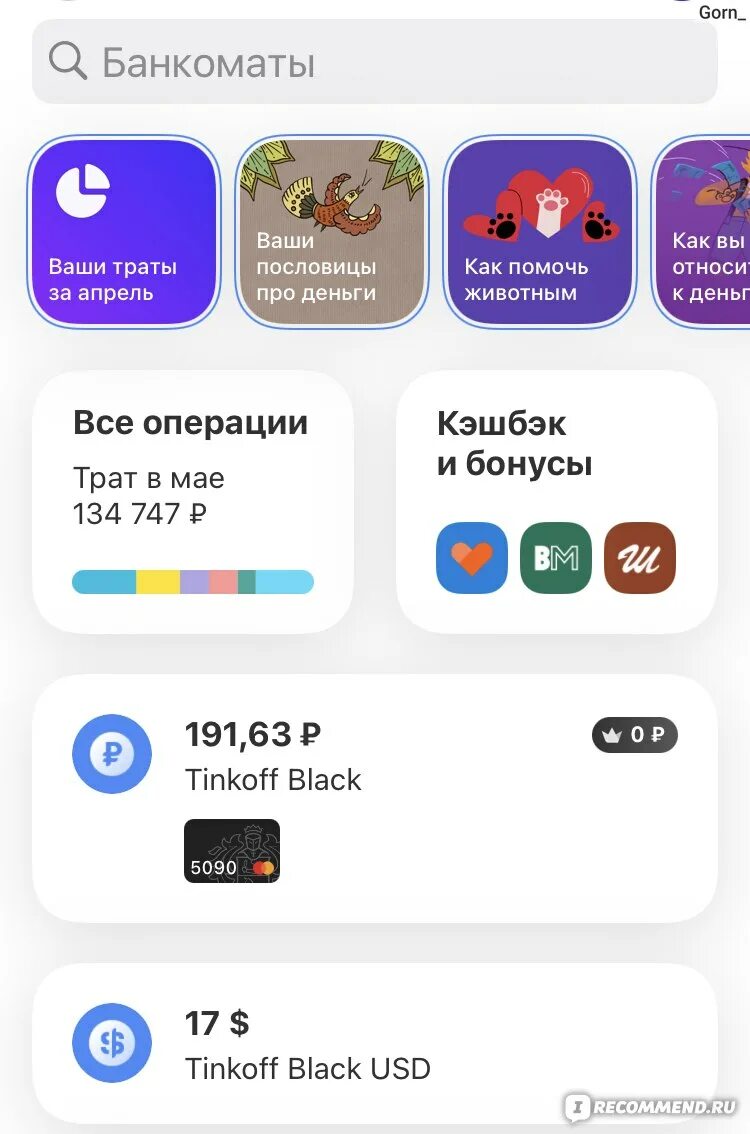Tap the 0 ₽ crown bonus badge
Screen dimensions: 750x1134
(634, 736)
